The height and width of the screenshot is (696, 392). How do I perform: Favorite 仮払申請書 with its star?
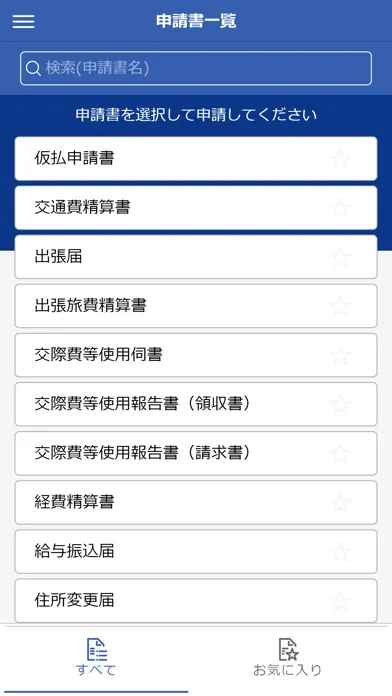(x=341, y=158)
